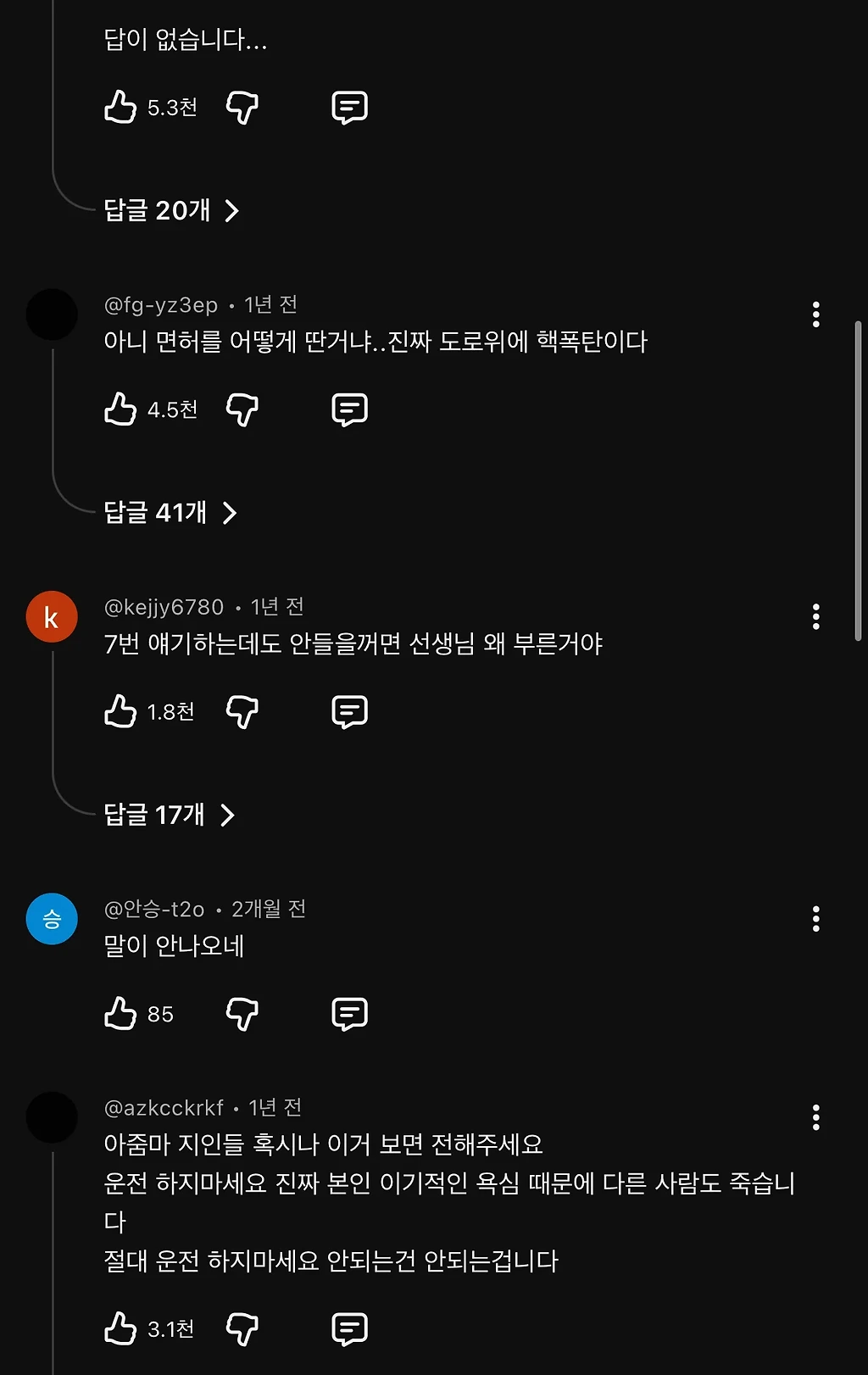Expand the 답글 17개 replies
The height and width of the screenshot is (1375, 868).
[x=169, y=815]
